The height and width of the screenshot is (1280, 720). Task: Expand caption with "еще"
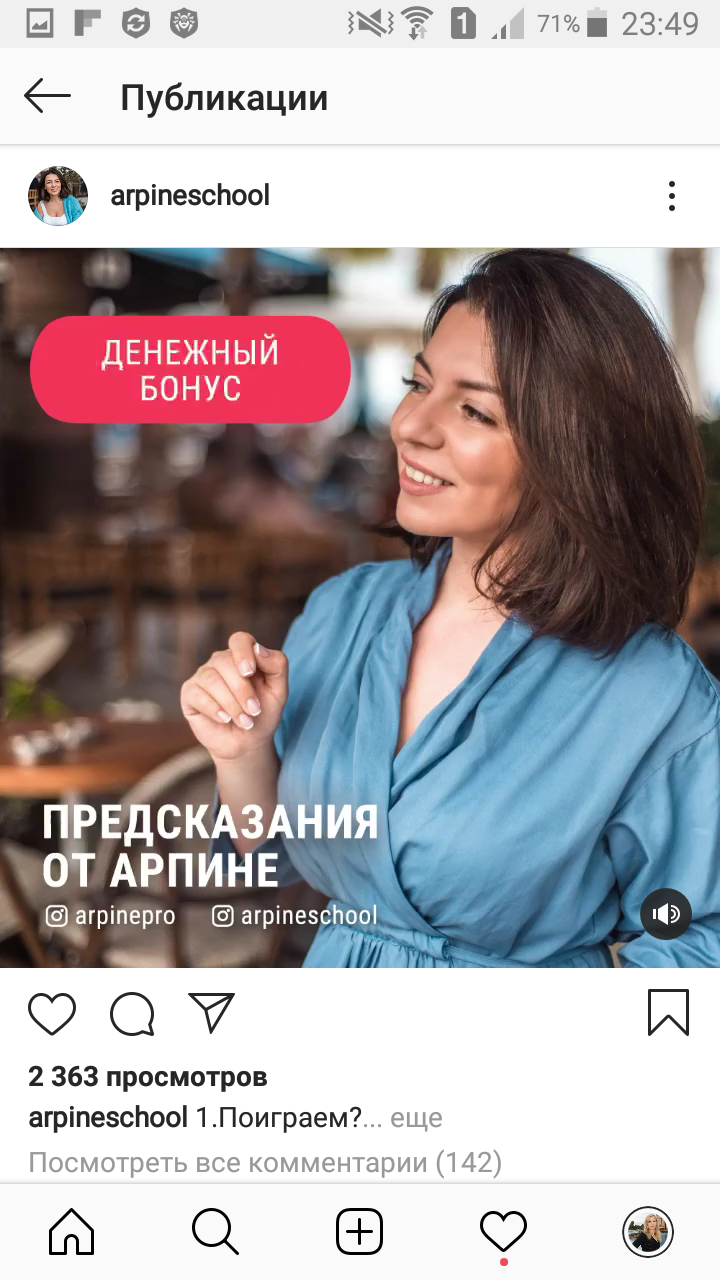click(x=416, y=1118)
